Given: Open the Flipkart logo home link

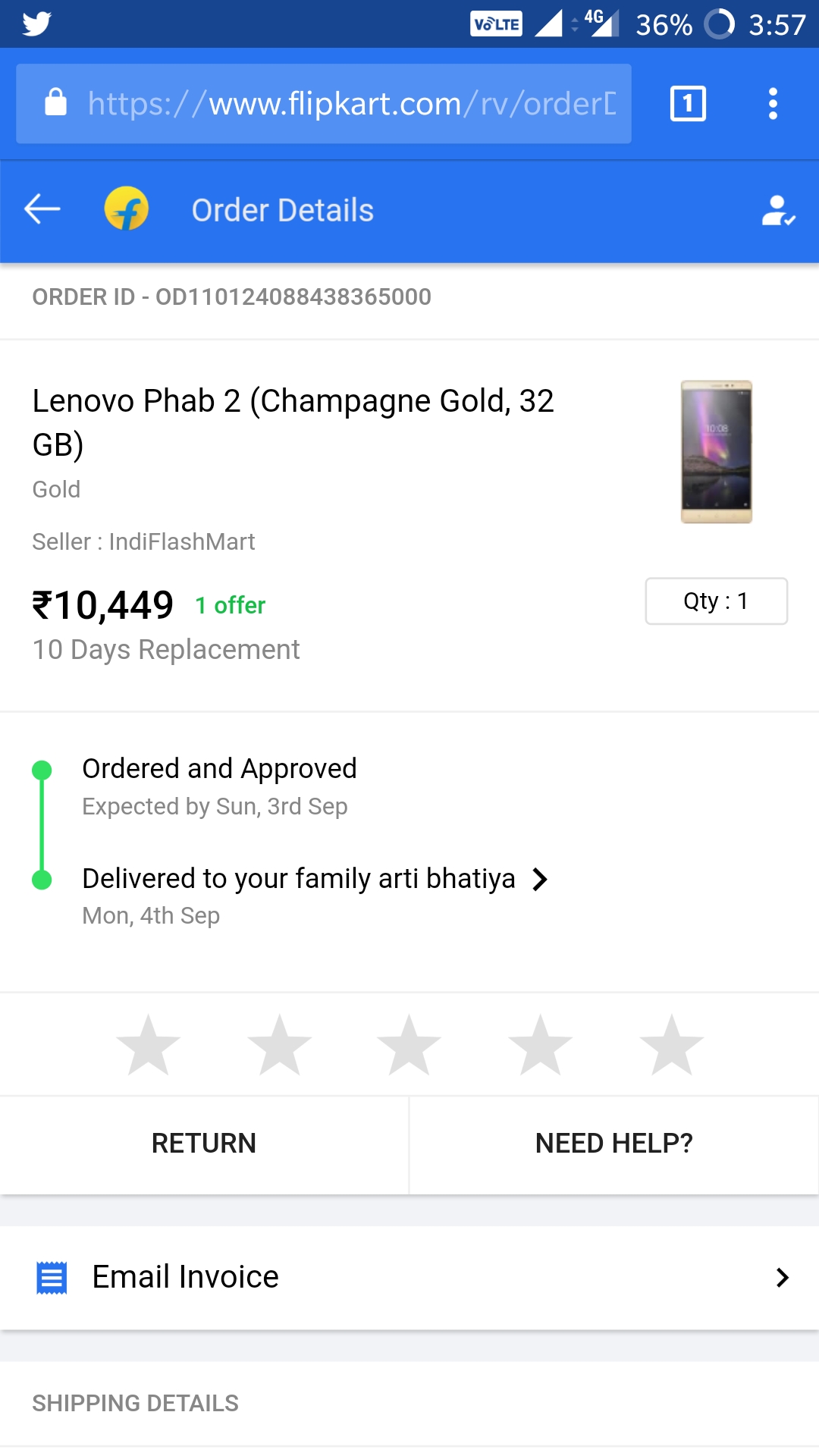Looking at the screenshot, I should (x=127, y=209).
